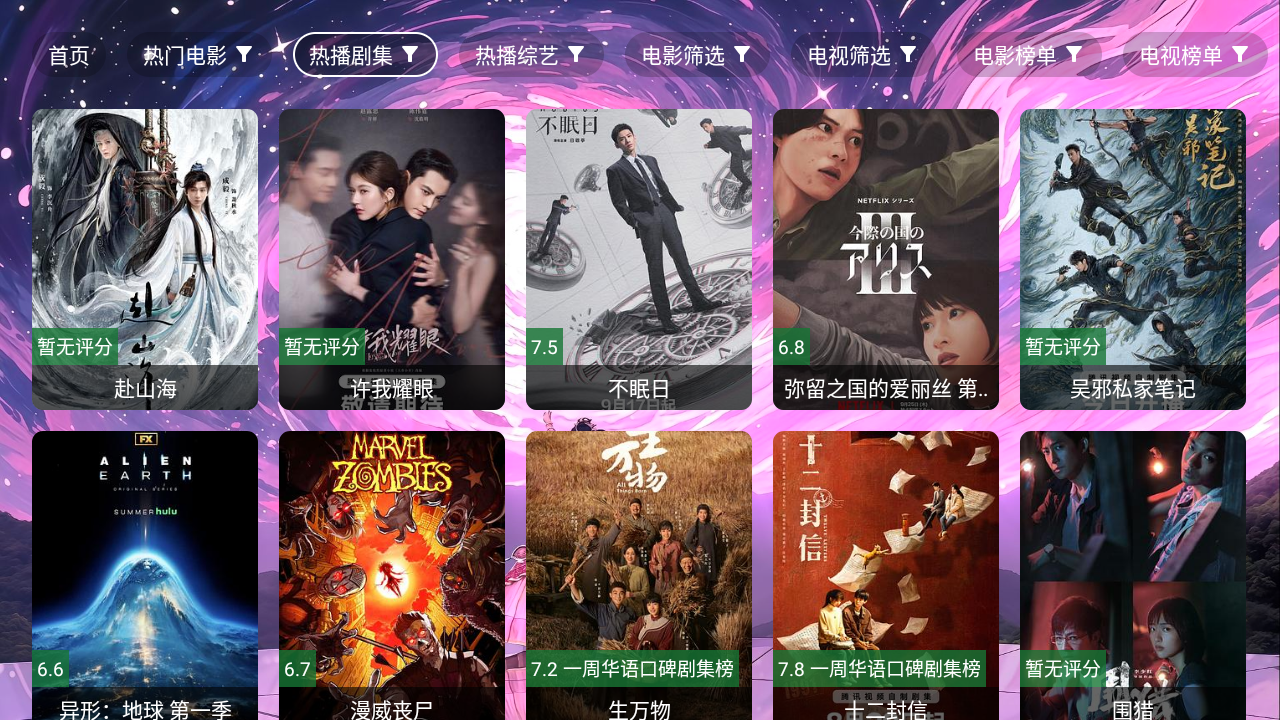
Task: Select 吴邪私家笔记 card
Action: pos(1133,258)
